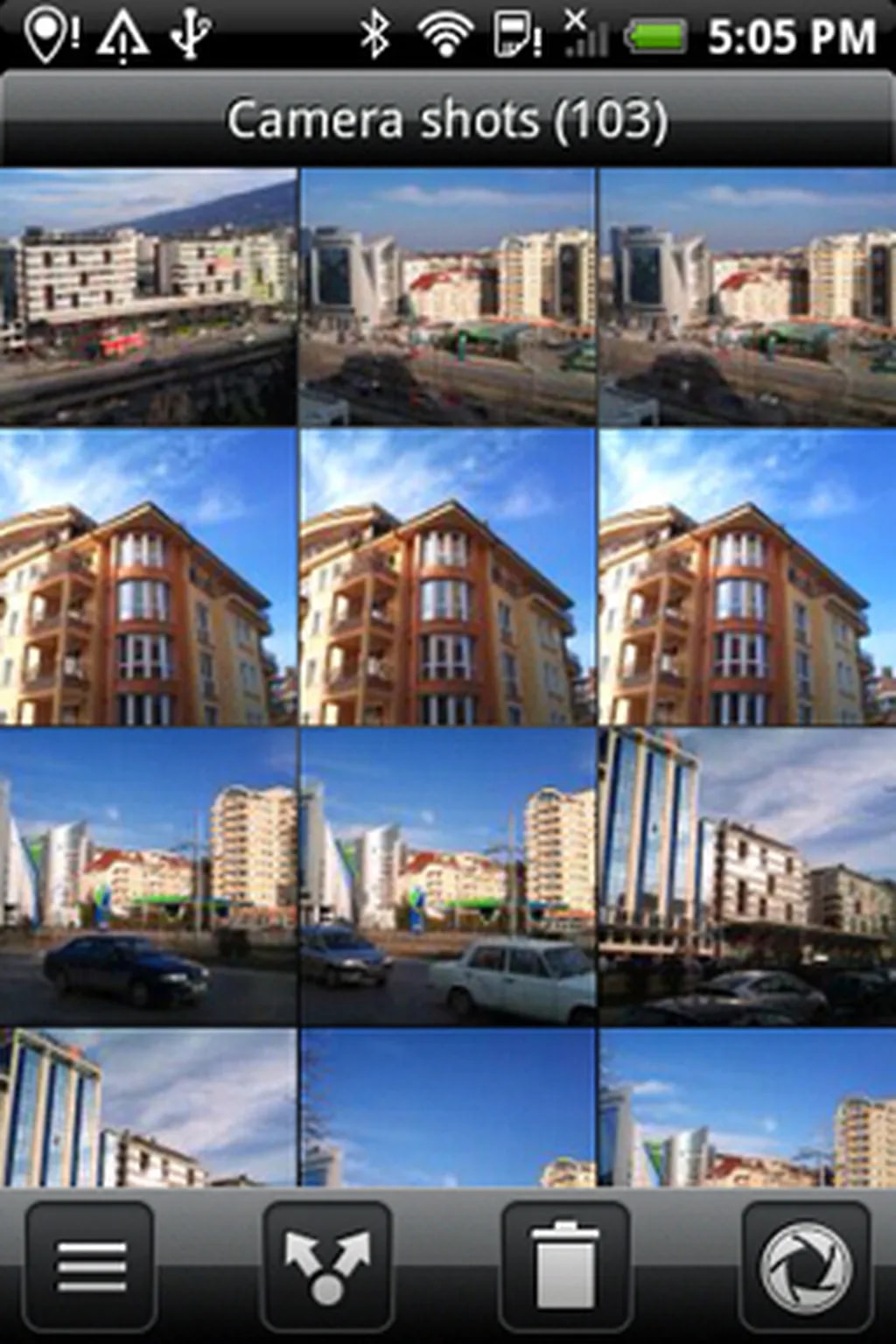
Task: Open the photo with the dark blue car
Action: pyautogui.click(x=147, y=875)
